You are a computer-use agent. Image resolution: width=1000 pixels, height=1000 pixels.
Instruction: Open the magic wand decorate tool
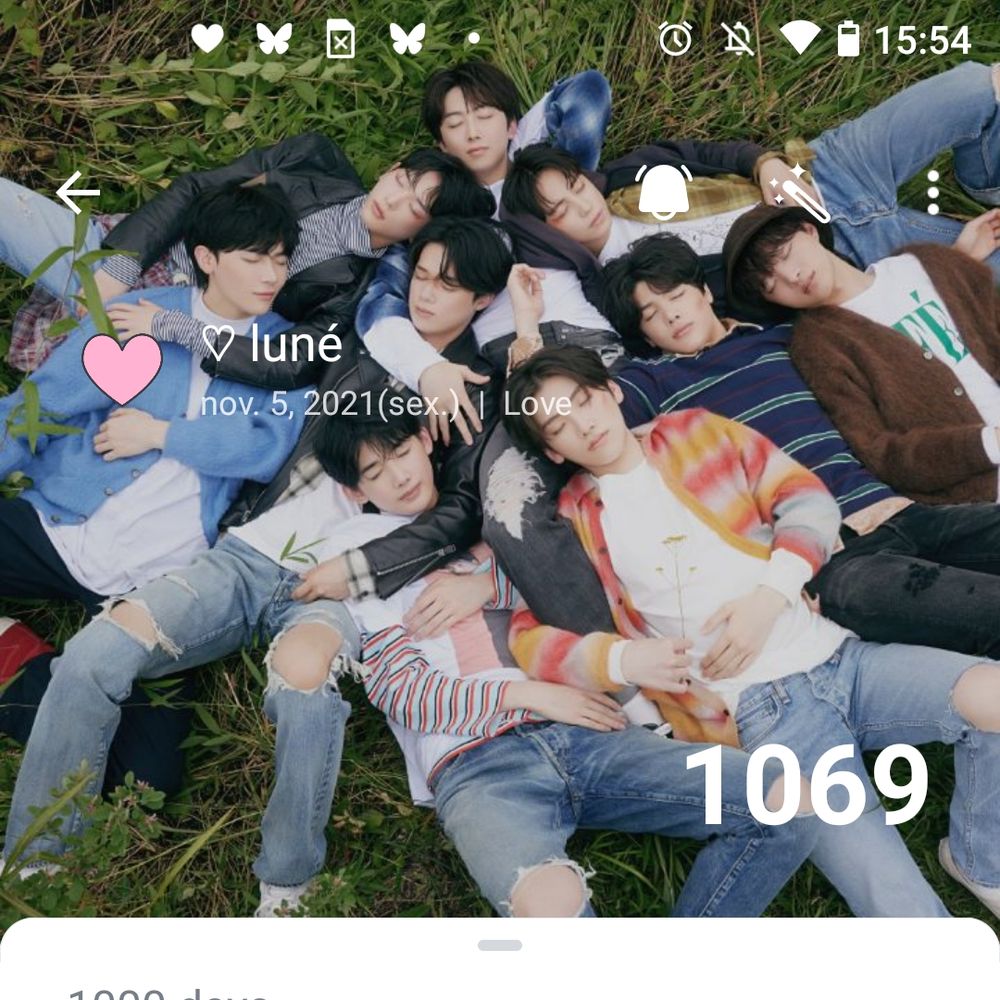click(x=799, y=193)
